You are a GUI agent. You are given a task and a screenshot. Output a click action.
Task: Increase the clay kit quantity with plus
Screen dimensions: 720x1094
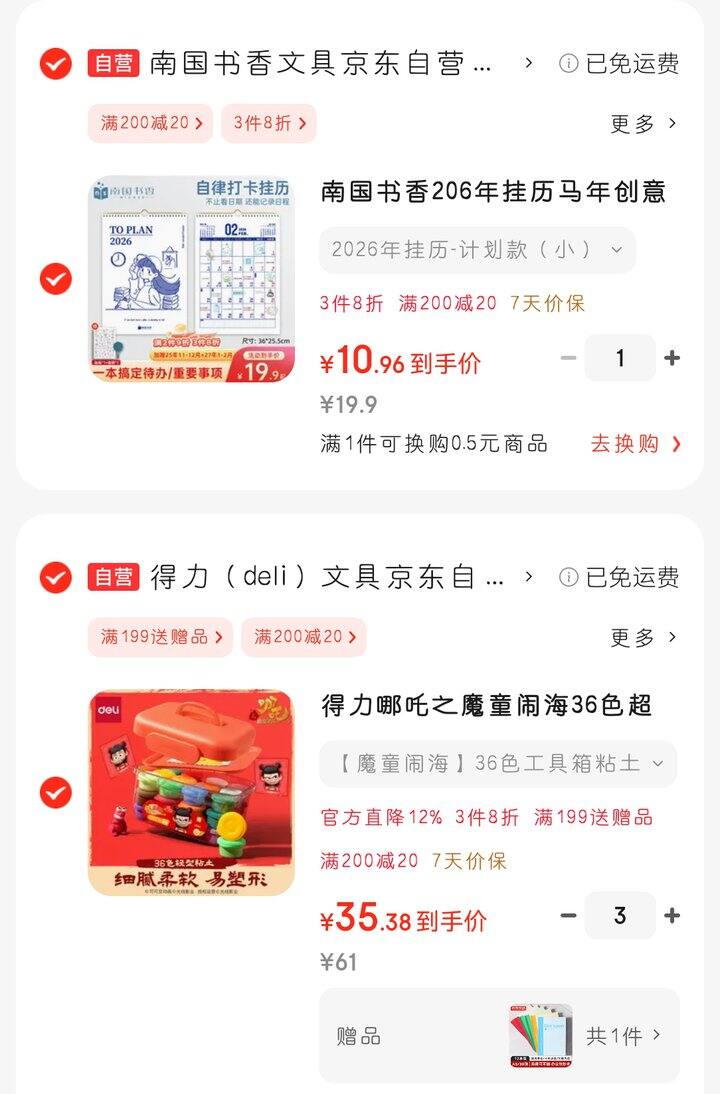pos(670,915)
